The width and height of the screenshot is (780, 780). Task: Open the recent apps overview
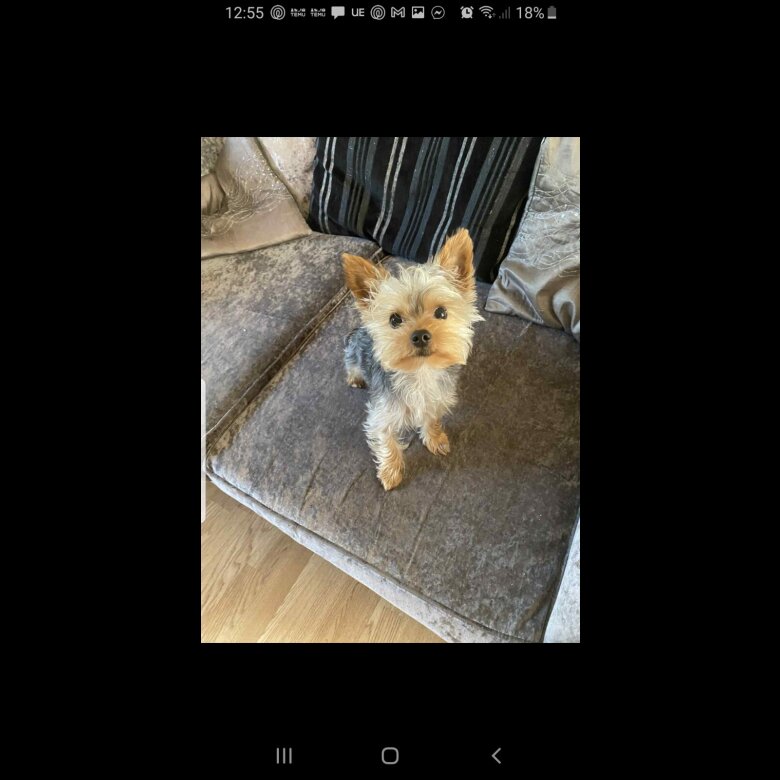[x=284, y=756]
